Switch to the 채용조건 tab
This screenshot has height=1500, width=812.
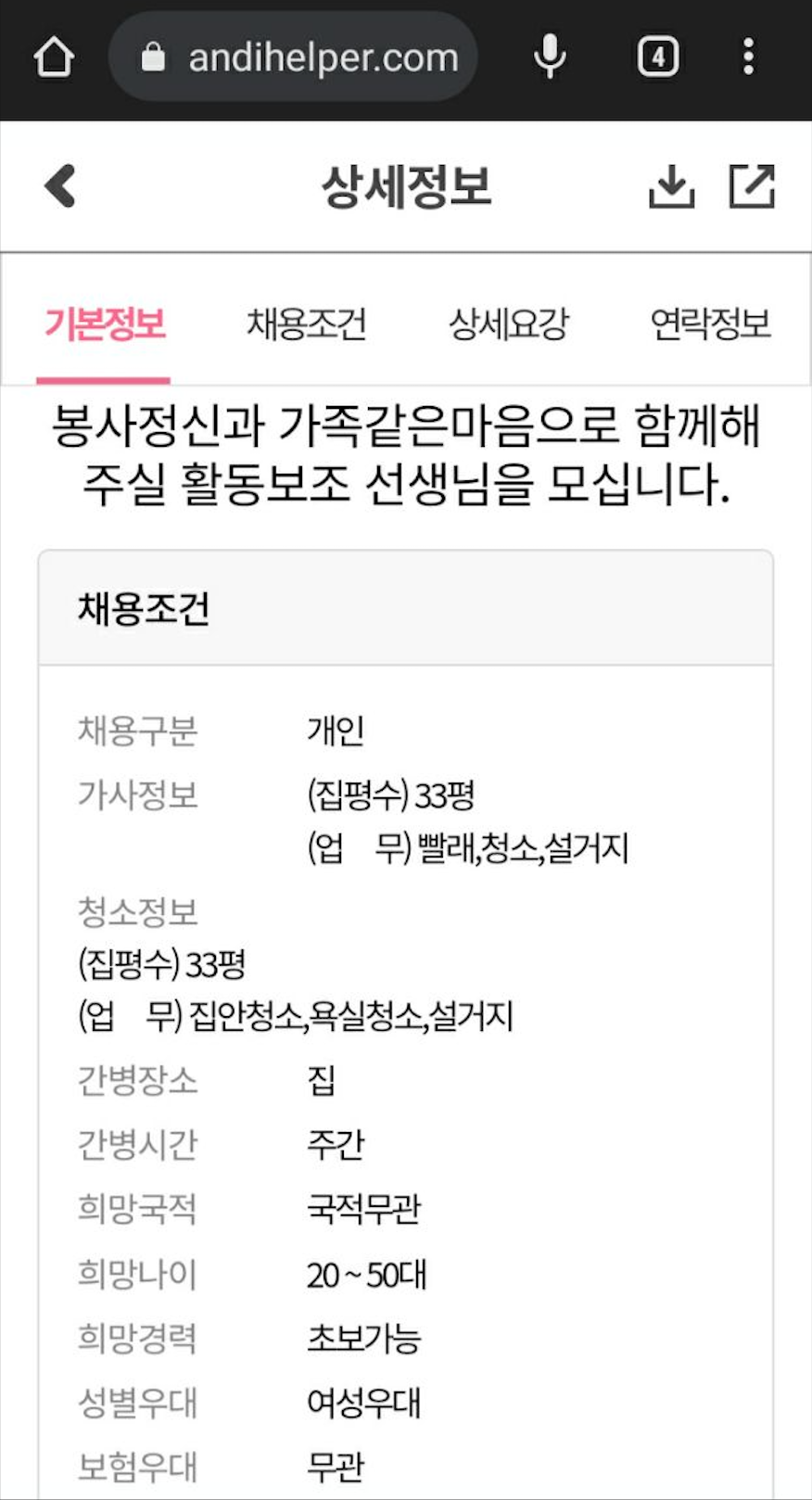click(307, 324)
